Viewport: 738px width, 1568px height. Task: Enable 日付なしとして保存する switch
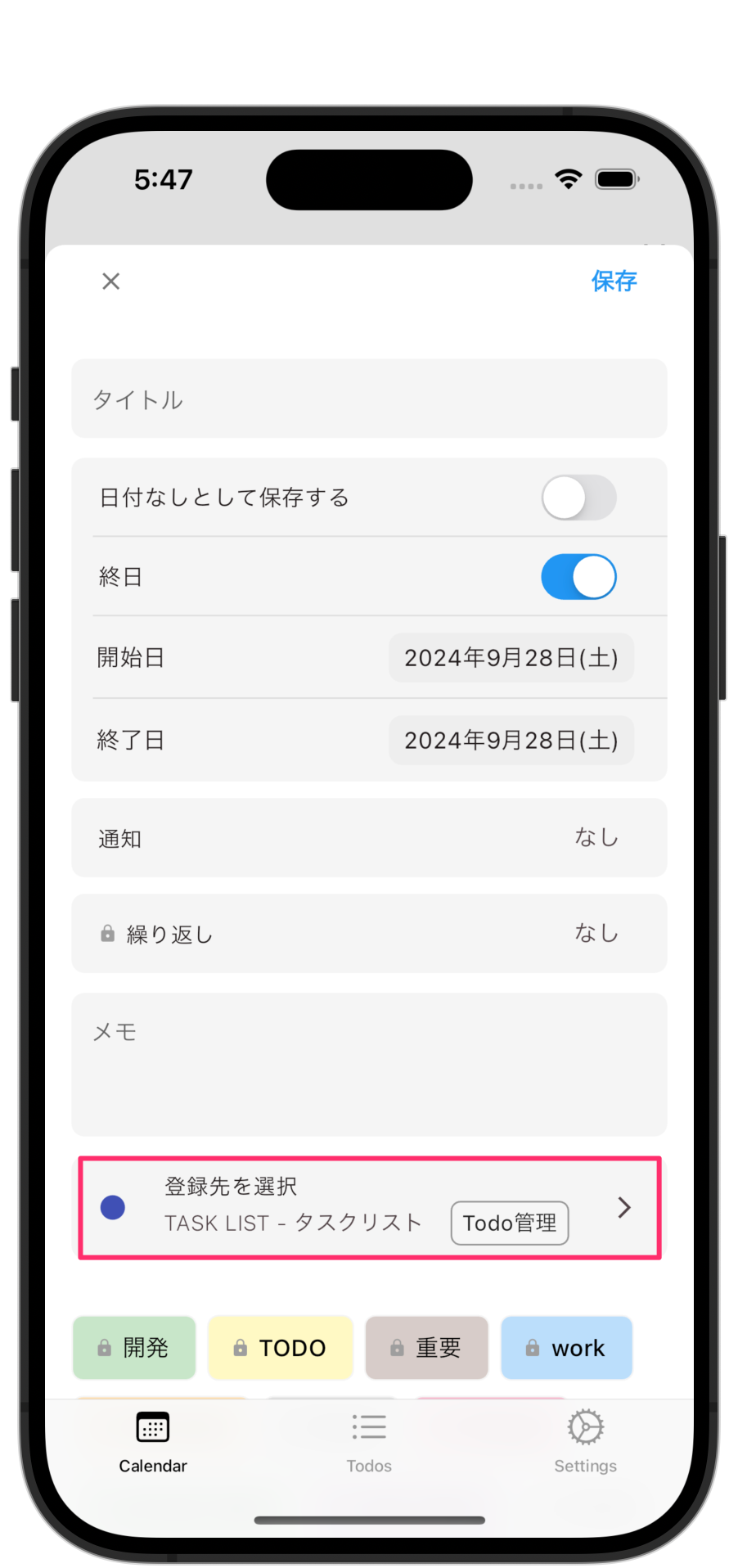coord(578,498)
